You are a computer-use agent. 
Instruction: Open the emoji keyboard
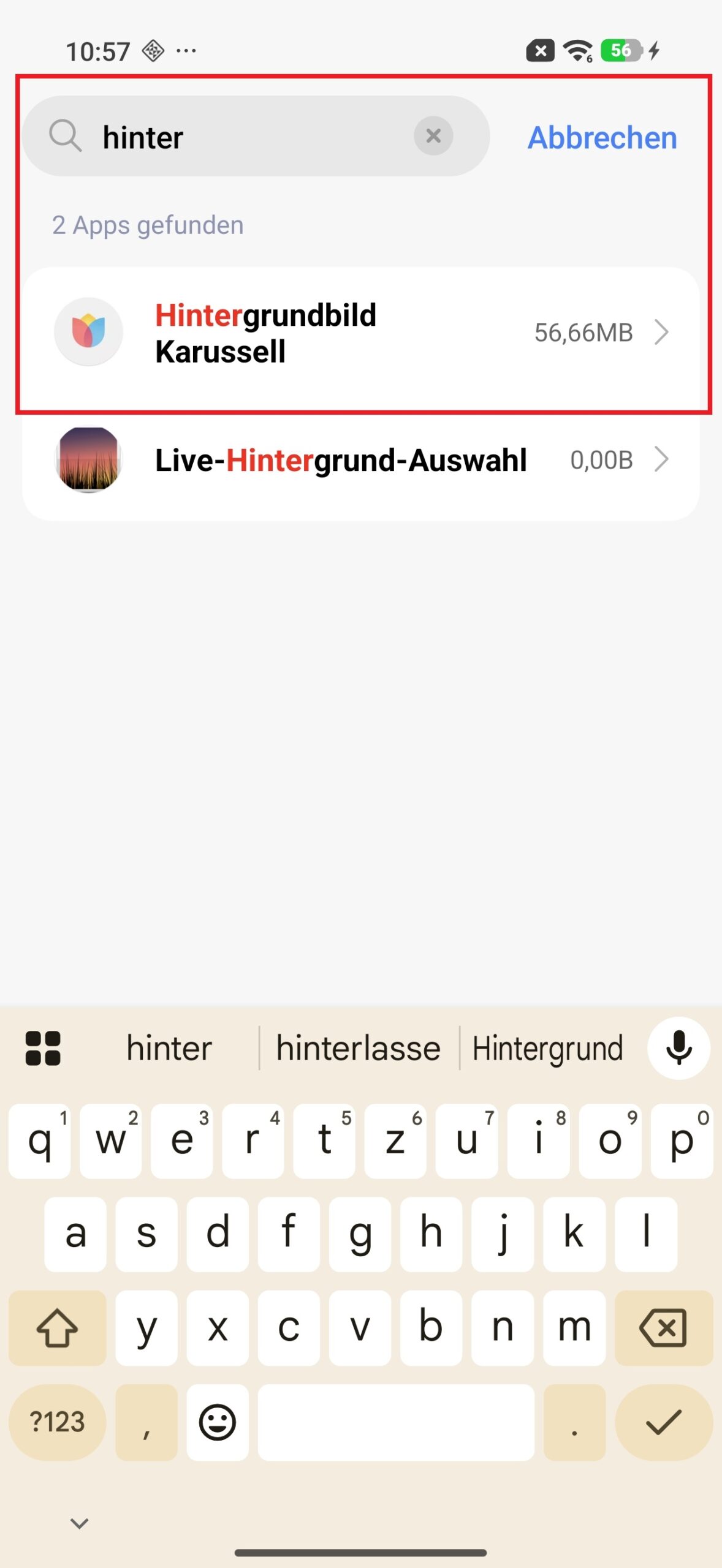point(218,1422)
